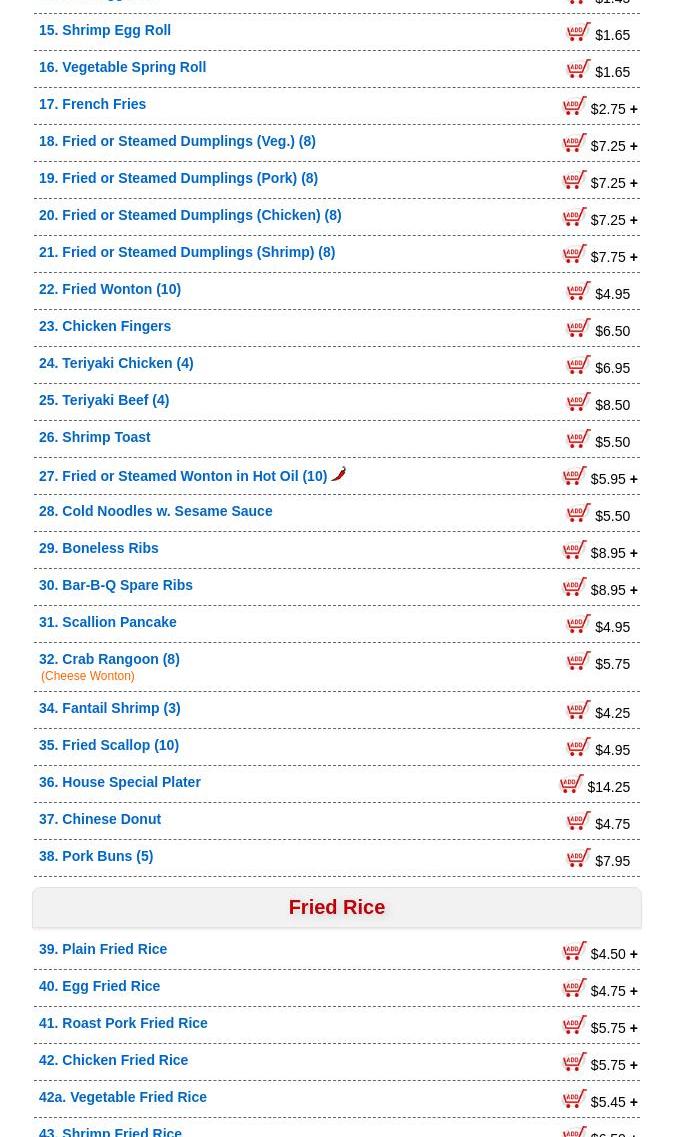Add Shrimp Toast to cart

(x=578, y=439)
